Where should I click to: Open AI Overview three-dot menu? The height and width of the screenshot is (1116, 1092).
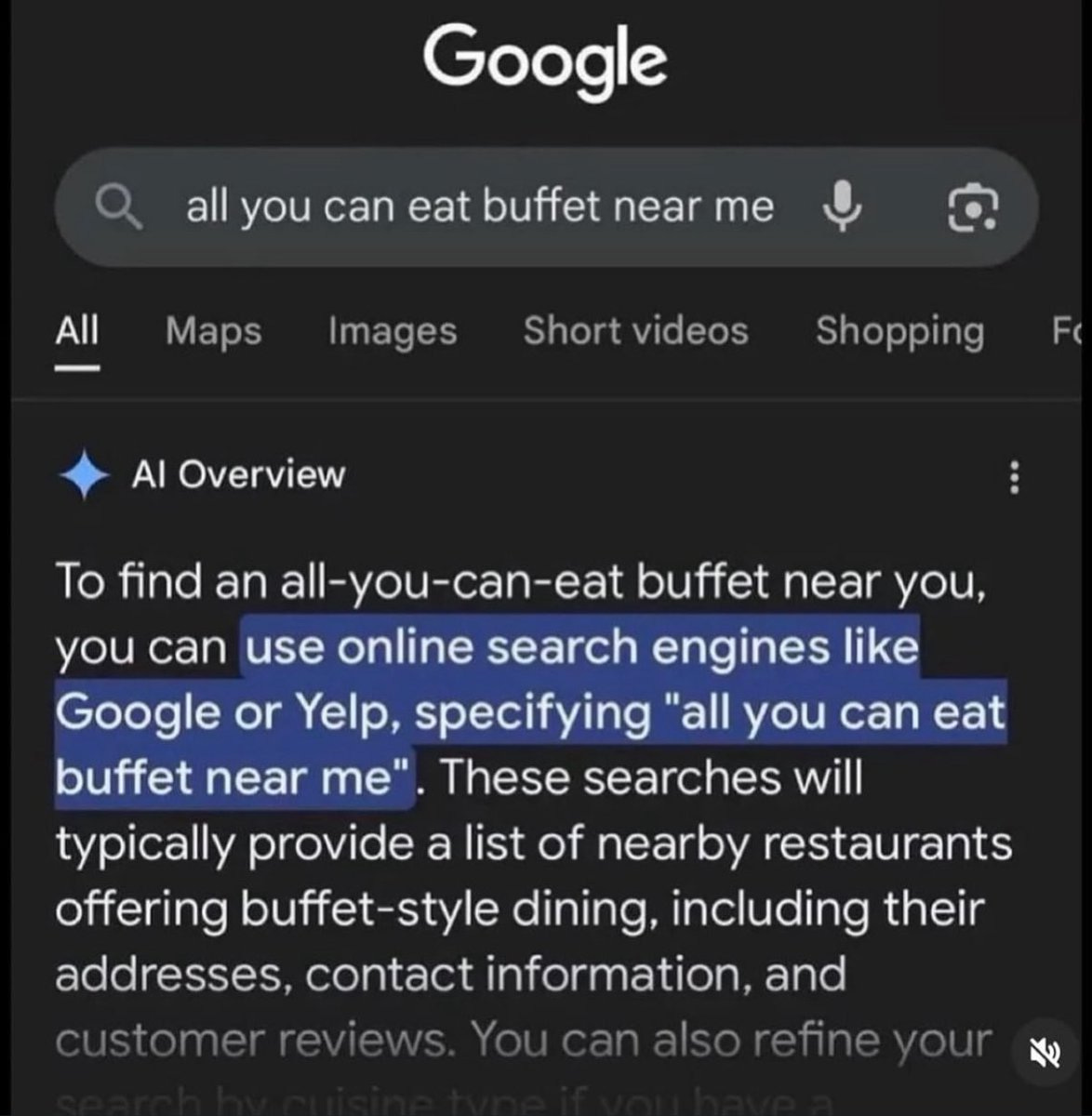tap(1015, 477)
